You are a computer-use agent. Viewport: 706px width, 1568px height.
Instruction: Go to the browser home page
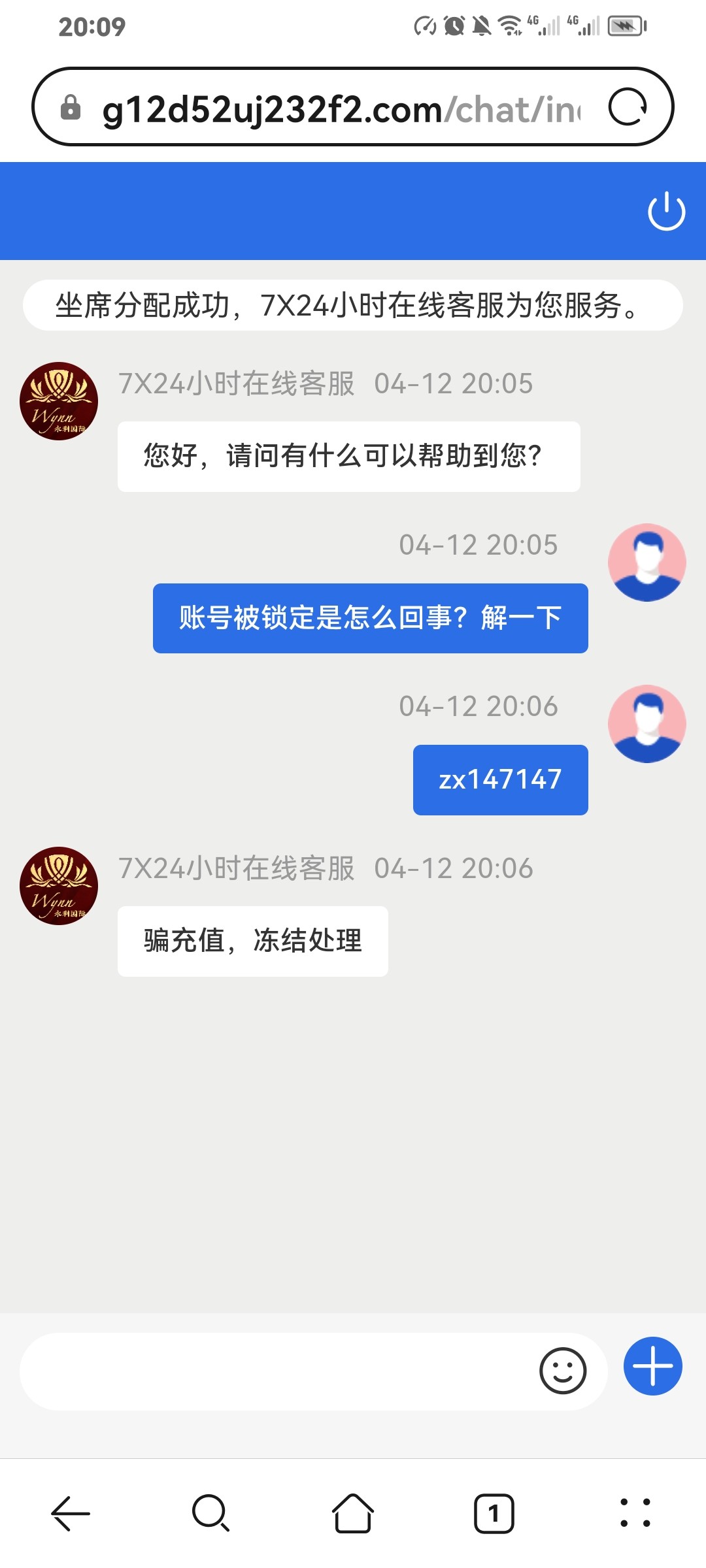click(x=353, y=1513)
